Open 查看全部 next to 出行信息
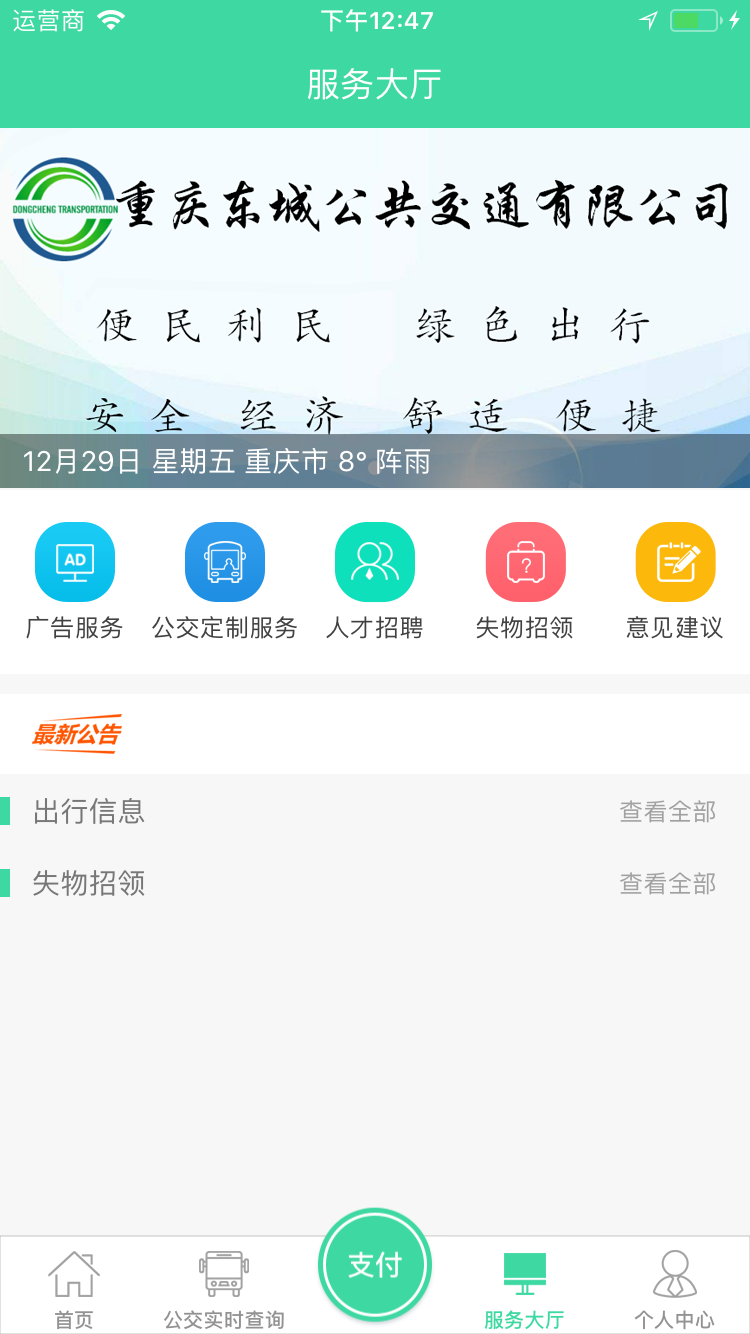 click(667, 812)
